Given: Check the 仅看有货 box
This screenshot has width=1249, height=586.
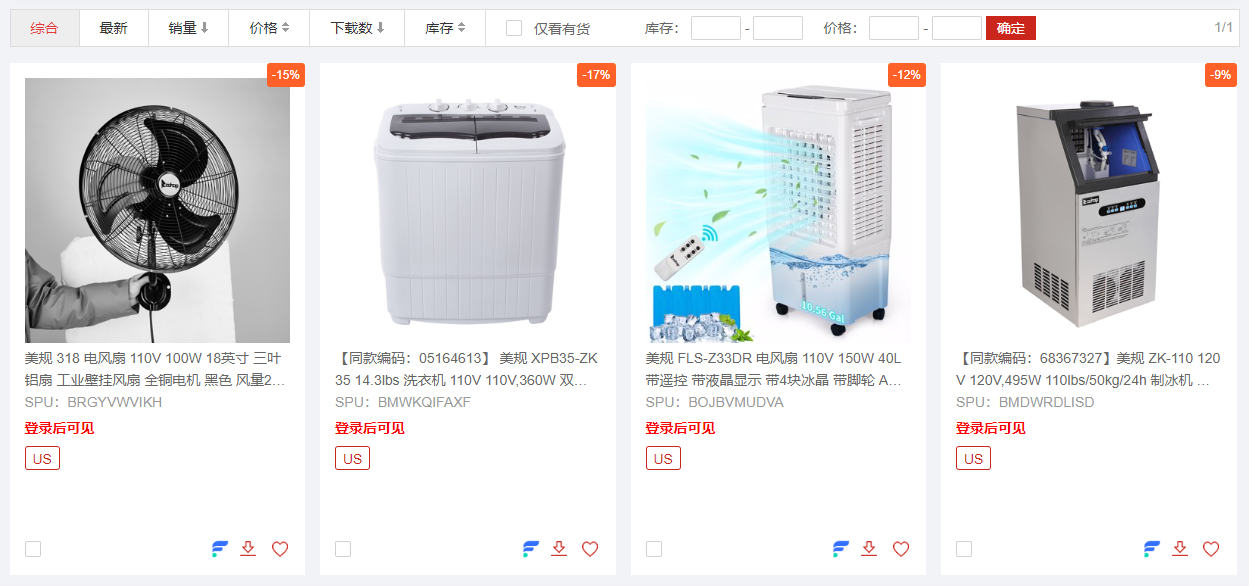Looking at the screenshot, I should point(514,28).
